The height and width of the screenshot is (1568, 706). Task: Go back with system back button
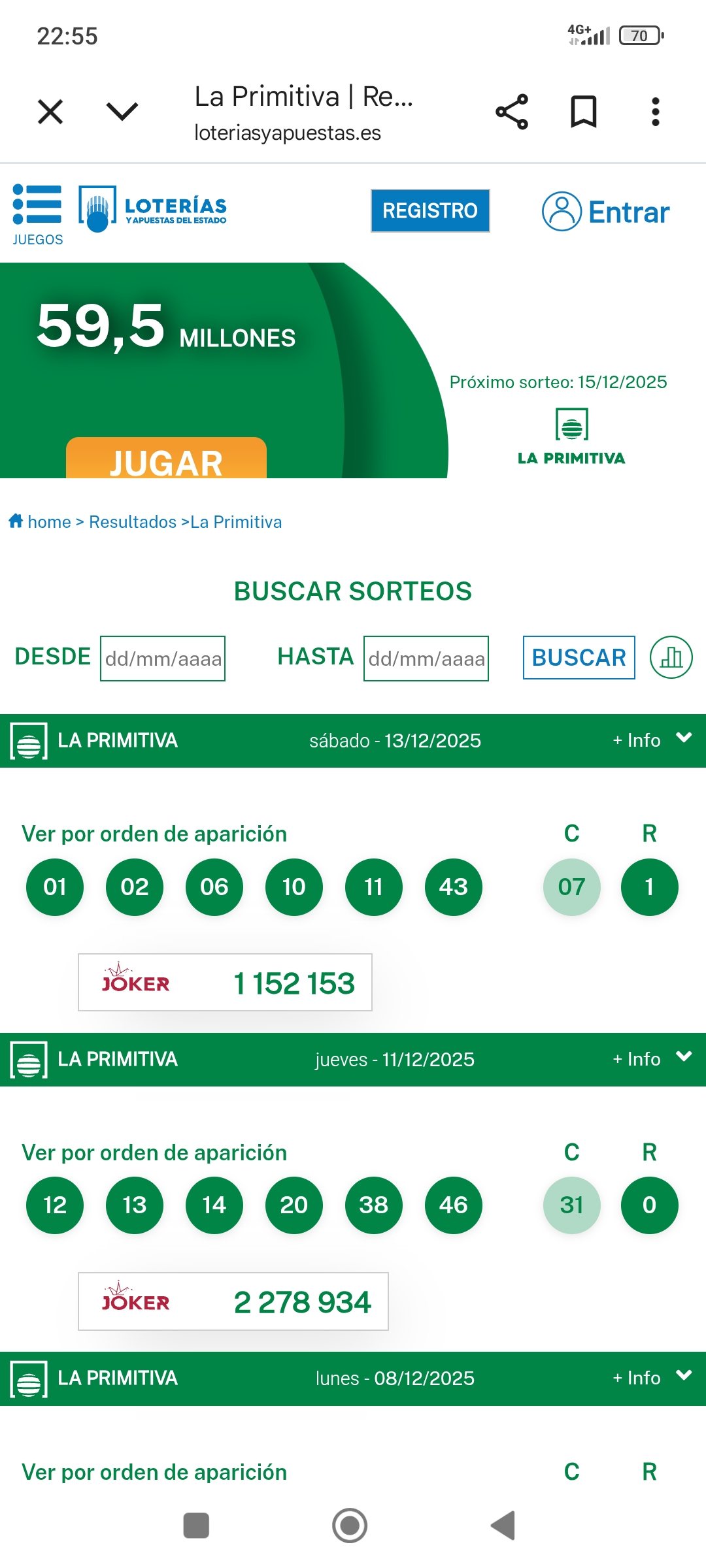click(503, 1526)
